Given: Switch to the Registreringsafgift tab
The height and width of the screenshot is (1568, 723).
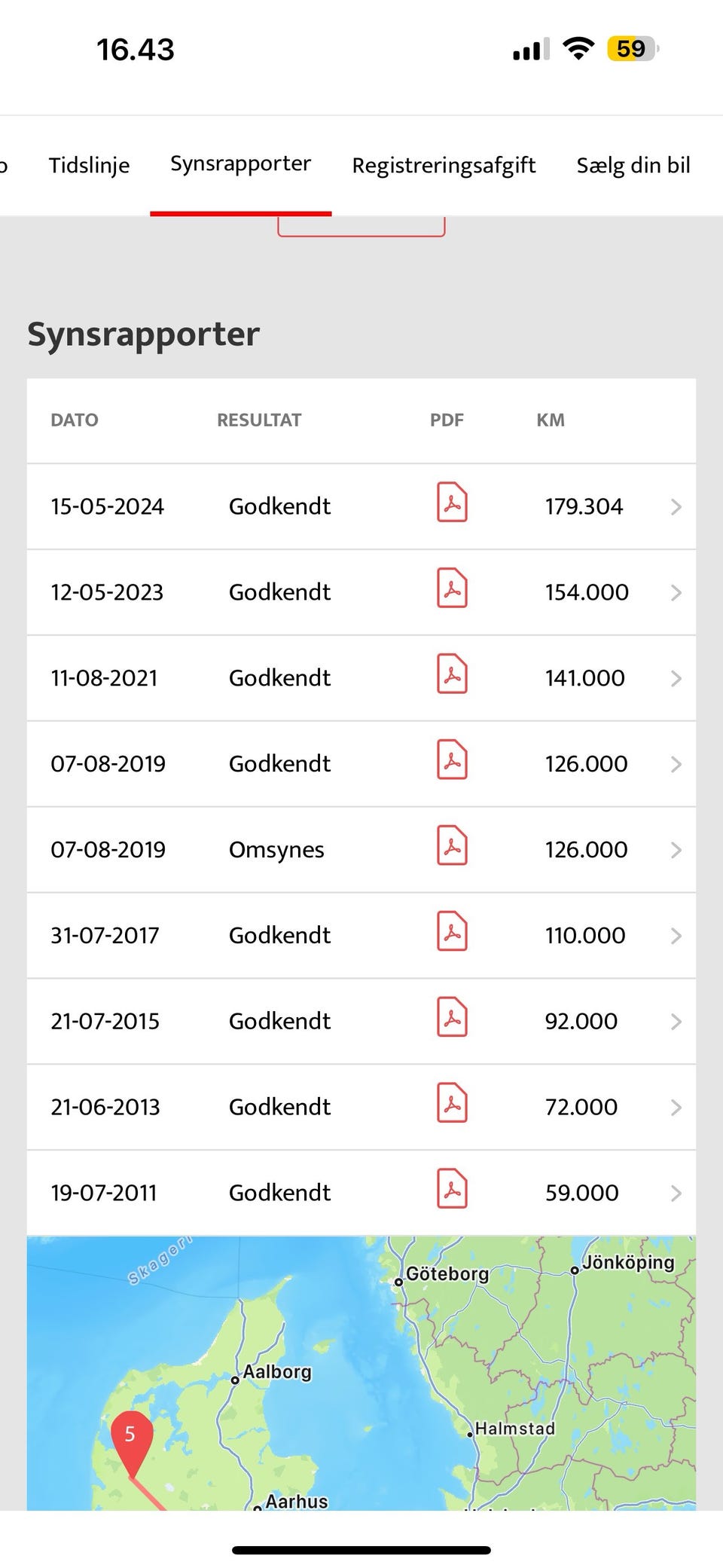Looking at the screenshot, I should (444, 165).
